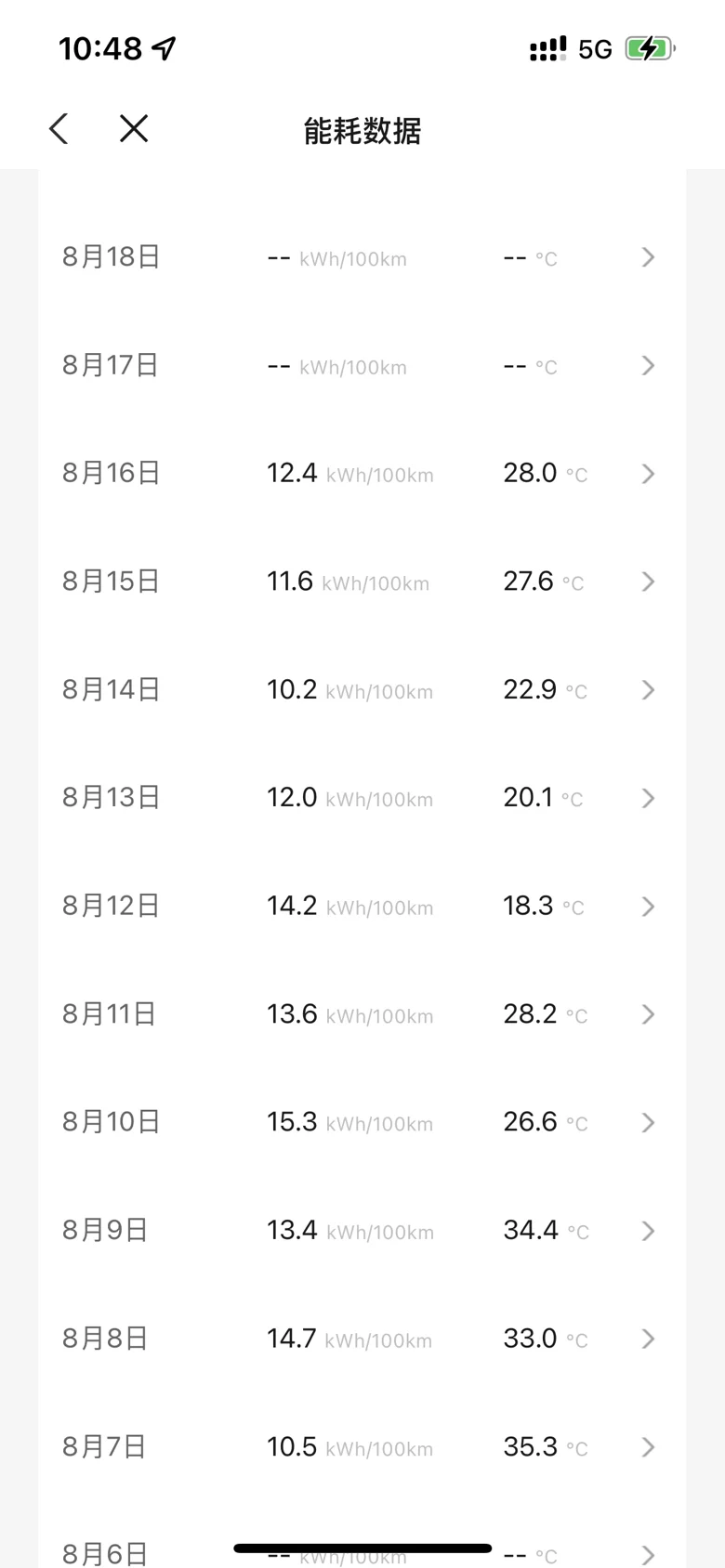Open details for 8月11日

point(361,1014)
